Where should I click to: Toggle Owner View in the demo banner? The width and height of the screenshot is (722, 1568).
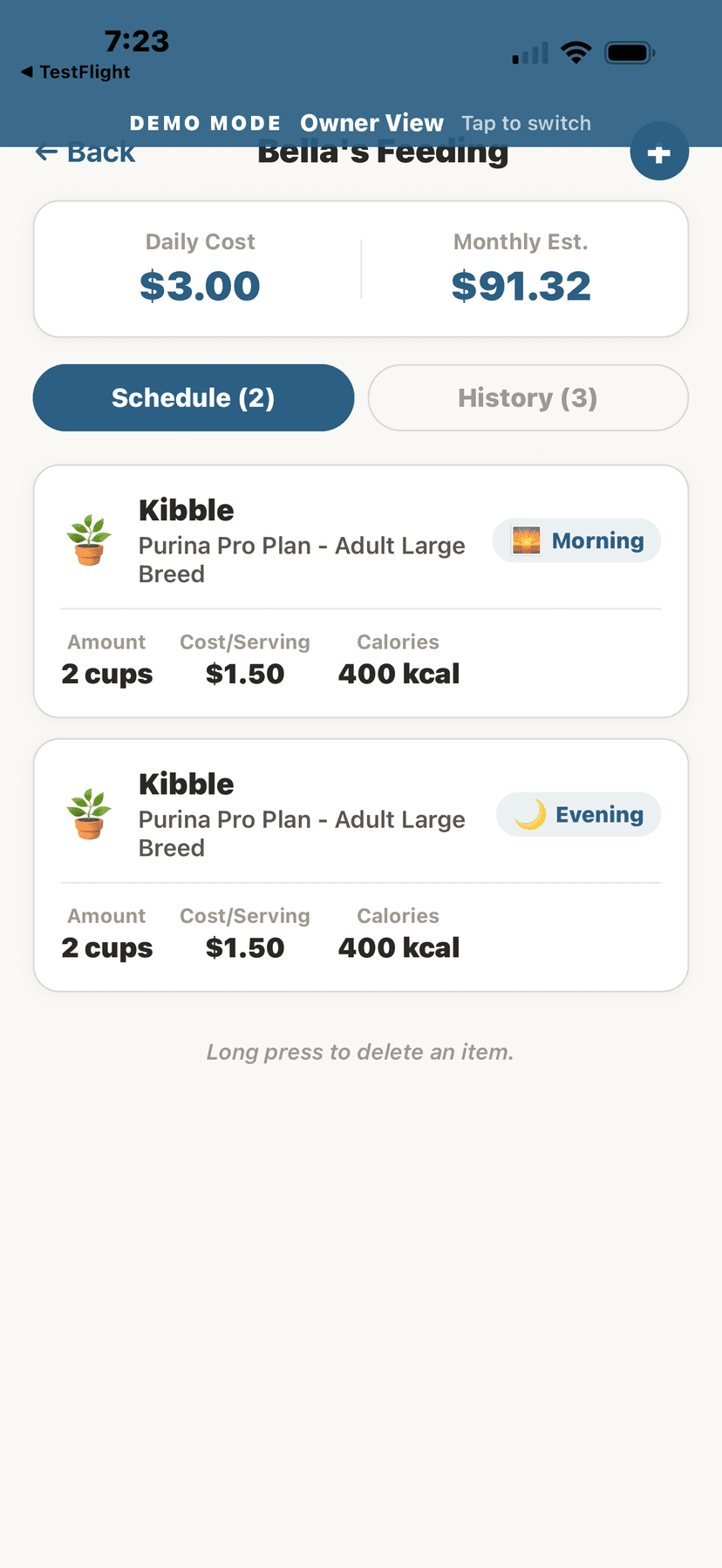[372, 123]
